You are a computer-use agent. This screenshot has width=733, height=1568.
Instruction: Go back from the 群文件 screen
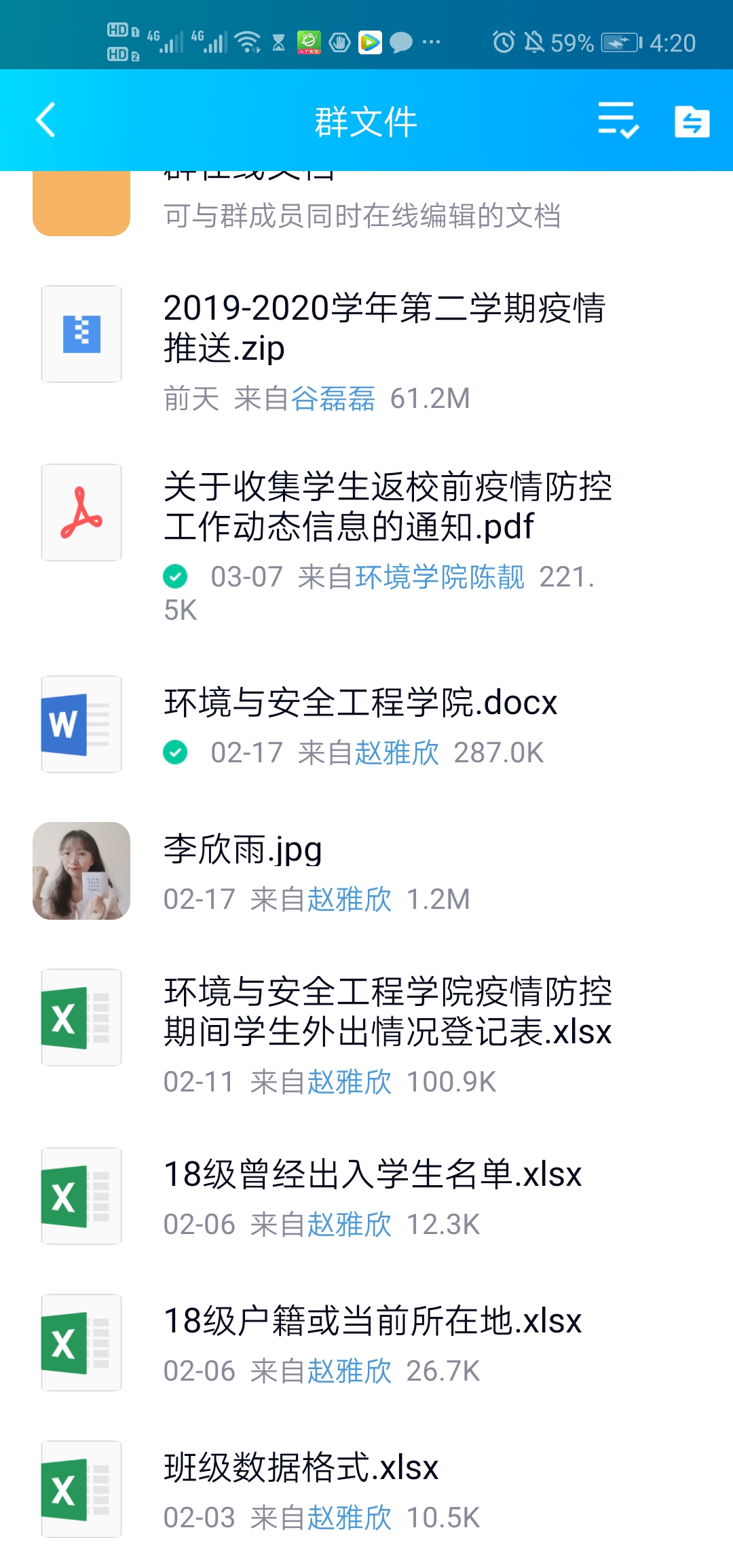pyautogui.click(x=46, y=121)
